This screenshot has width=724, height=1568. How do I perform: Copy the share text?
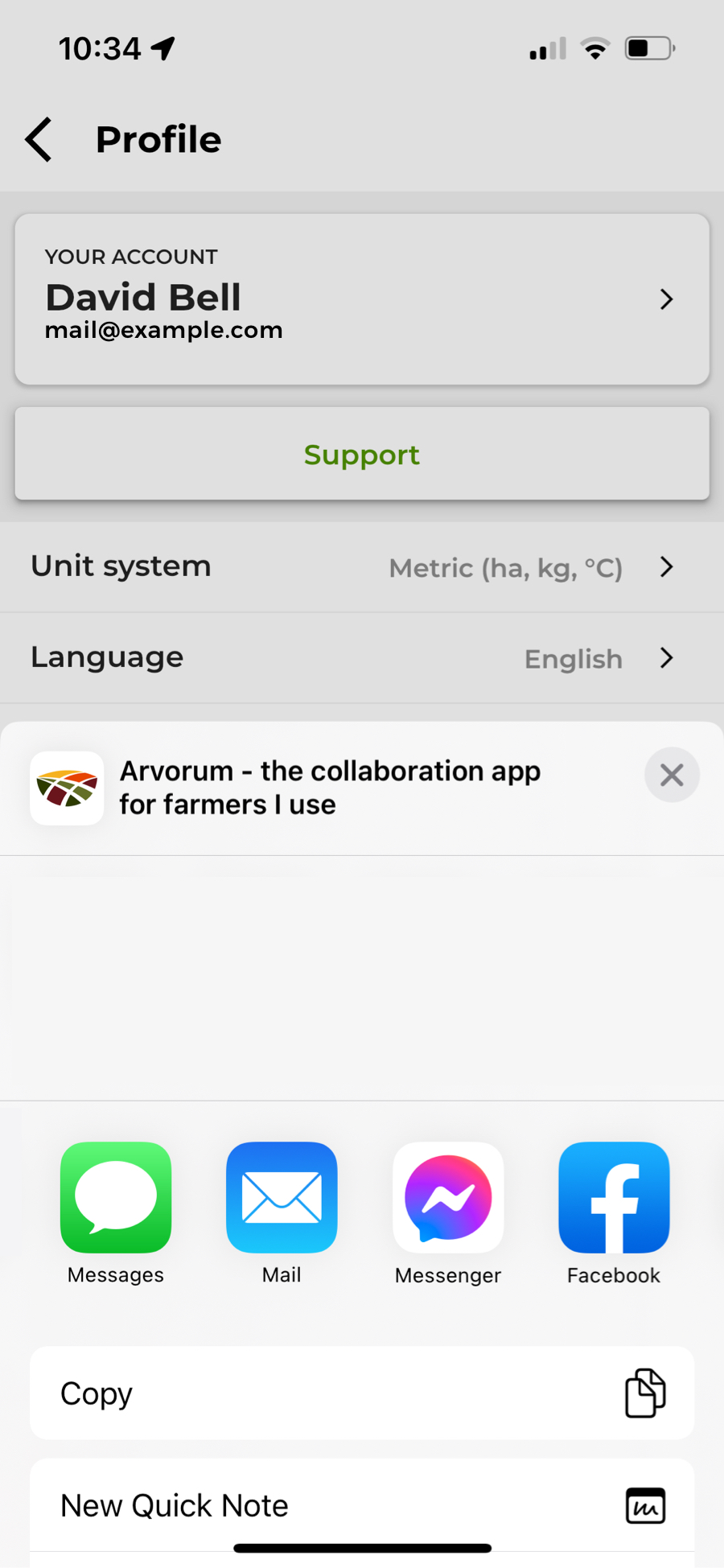362,1393
